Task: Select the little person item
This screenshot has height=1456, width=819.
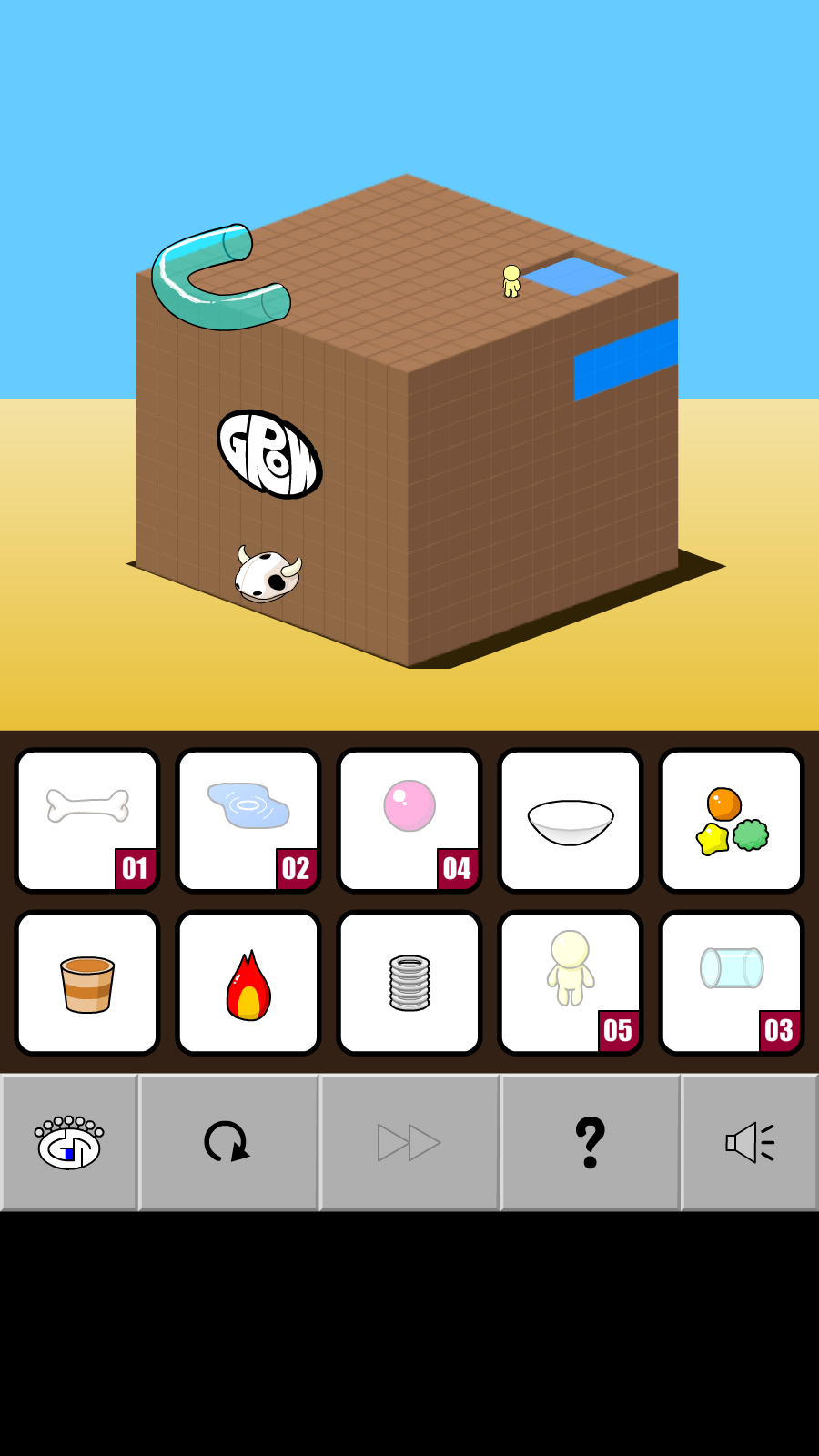Action: pyautogui.click(x=571, y=983)
